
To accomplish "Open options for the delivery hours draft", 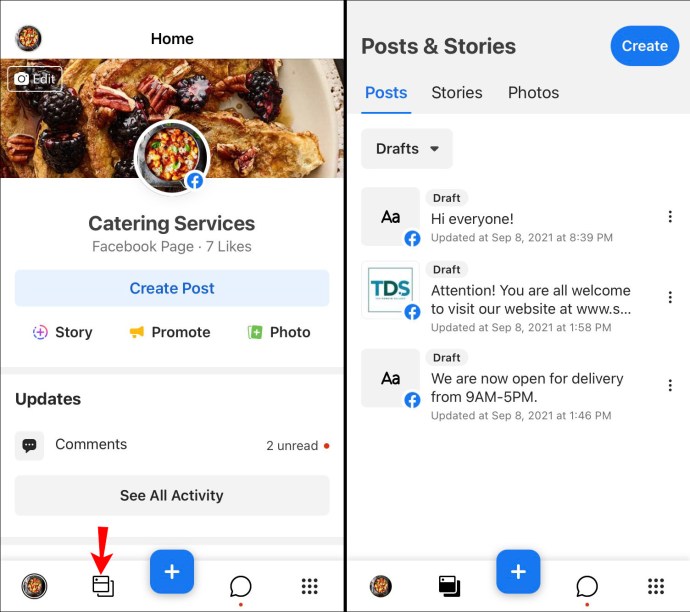I will (670, 385).
